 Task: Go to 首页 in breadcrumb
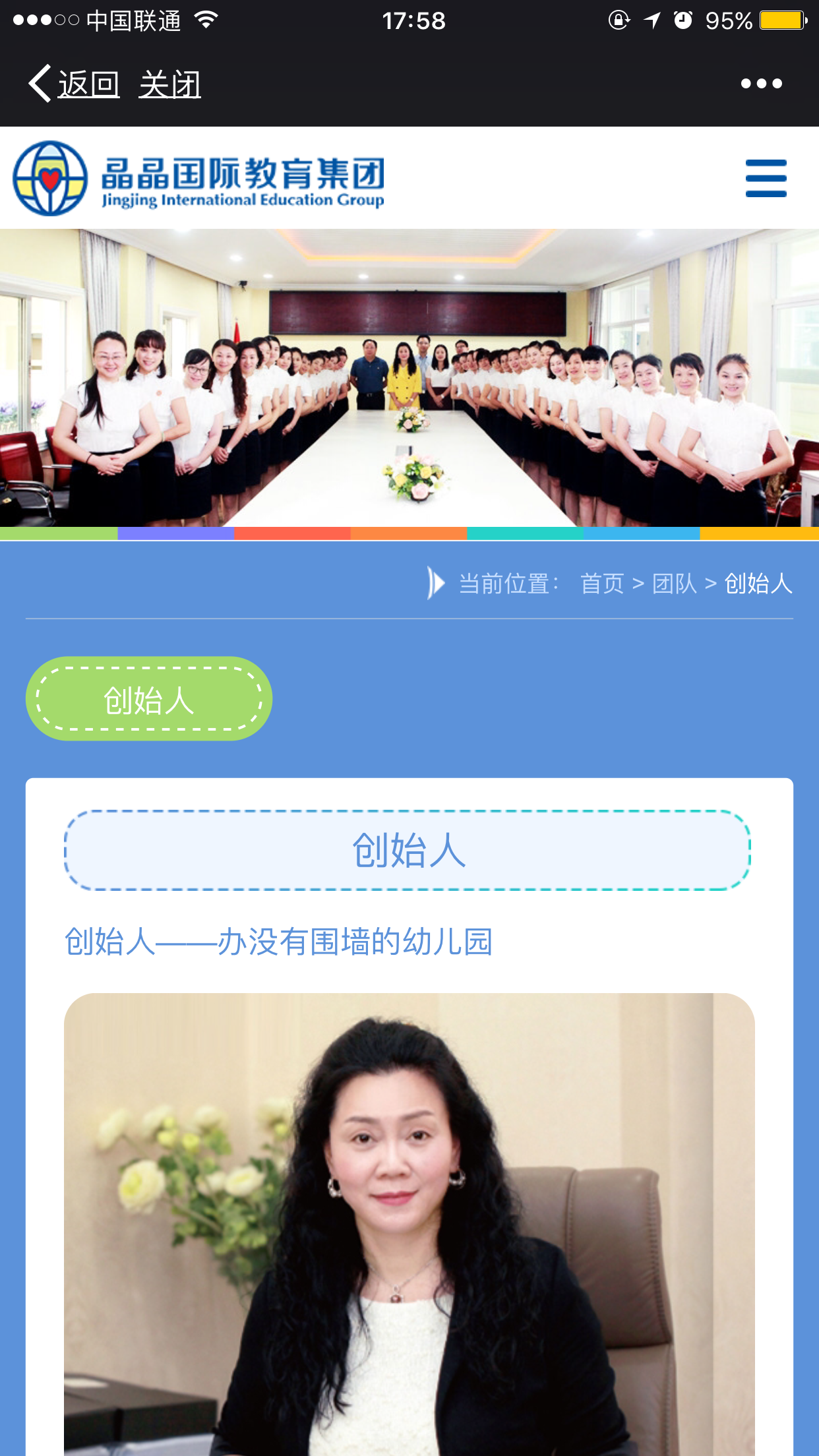pyautogui.click(x=601, y=584)
